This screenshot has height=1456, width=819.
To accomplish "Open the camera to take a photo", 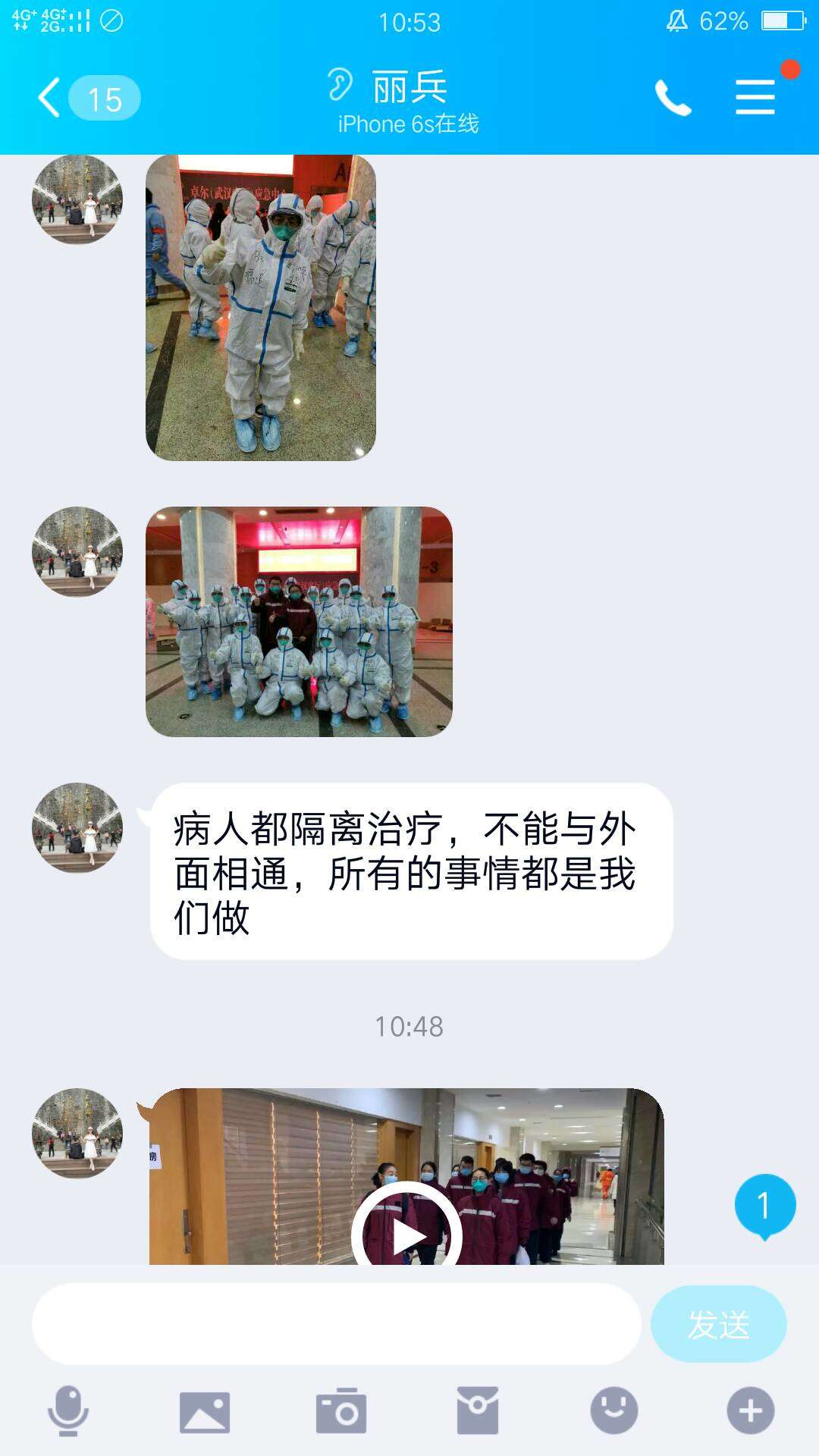I will tap(341, 1411).
